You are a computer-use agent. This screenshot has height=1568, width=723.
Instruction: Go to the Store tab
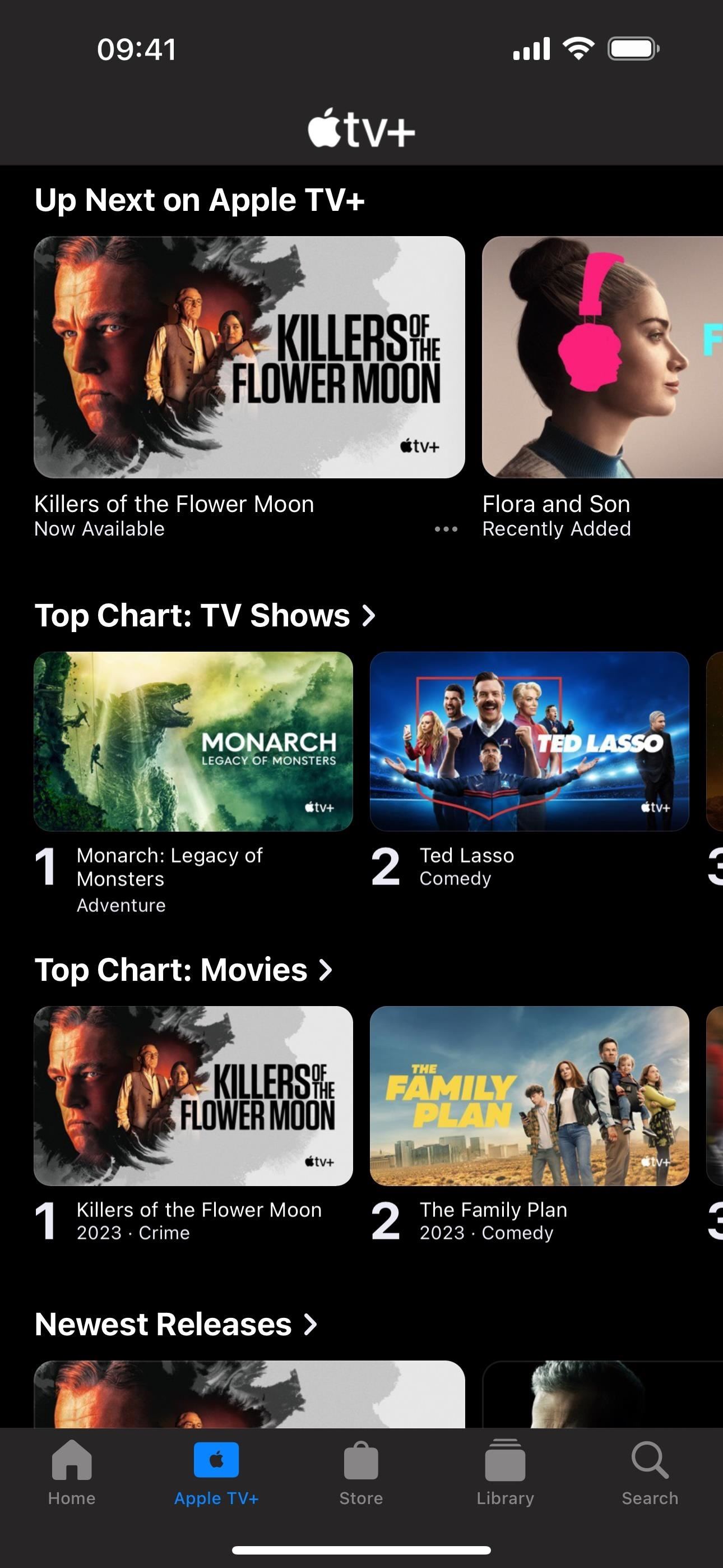(x=361, y=1472)
